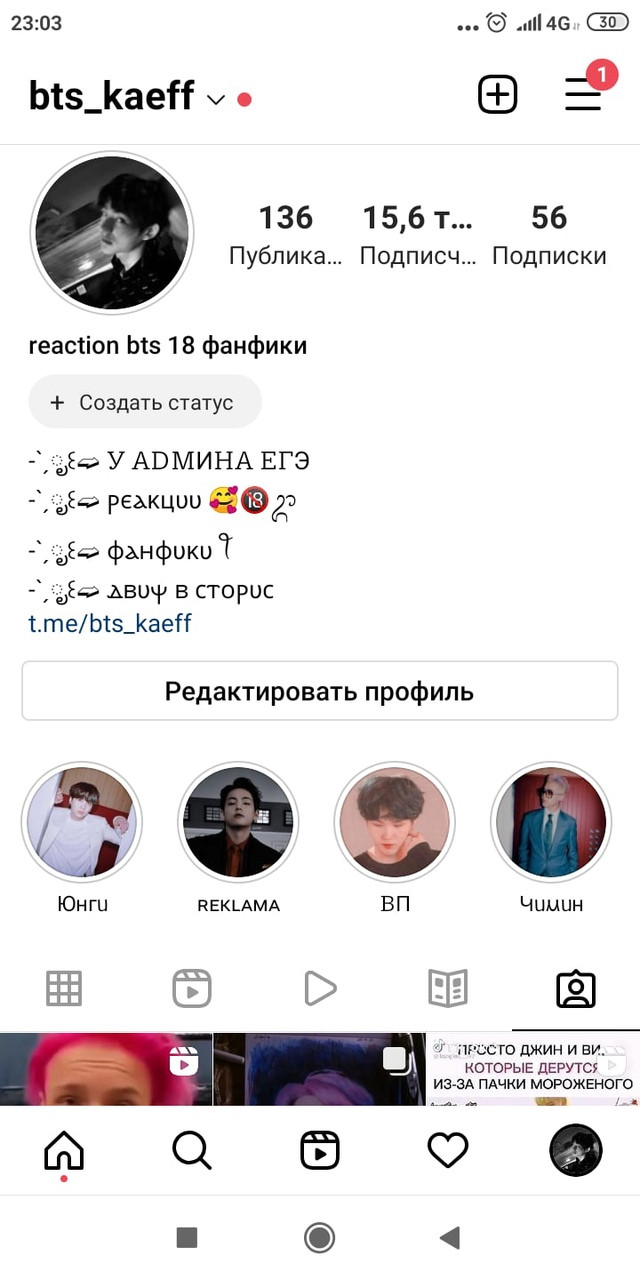This screenshot has width=640, height=1280.
Task: Open the Чимин story highlight
Action: pos(551,823)
